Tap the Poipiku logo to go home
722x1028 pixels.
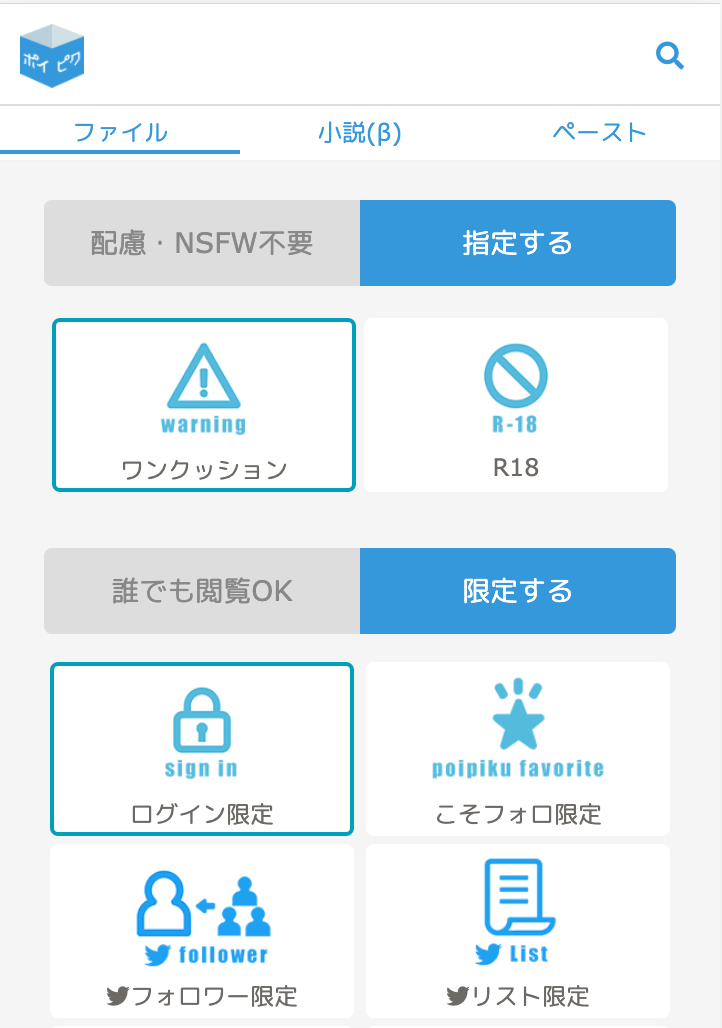[x=52, y=56]
